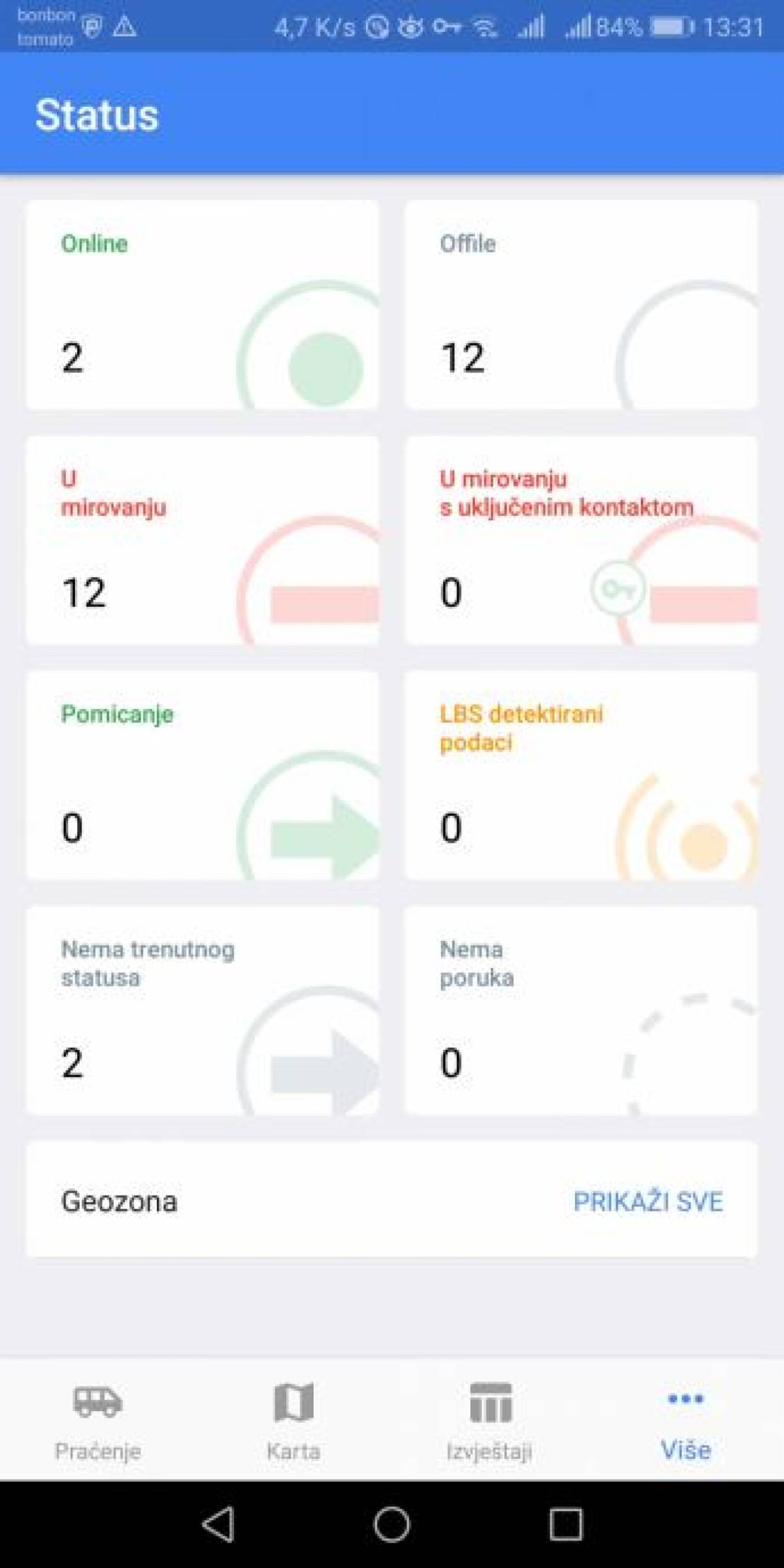Tap PRIKAŽI SVE next to Geozona
This screenshot has width=784, height=1568.
coord(648,1201)
